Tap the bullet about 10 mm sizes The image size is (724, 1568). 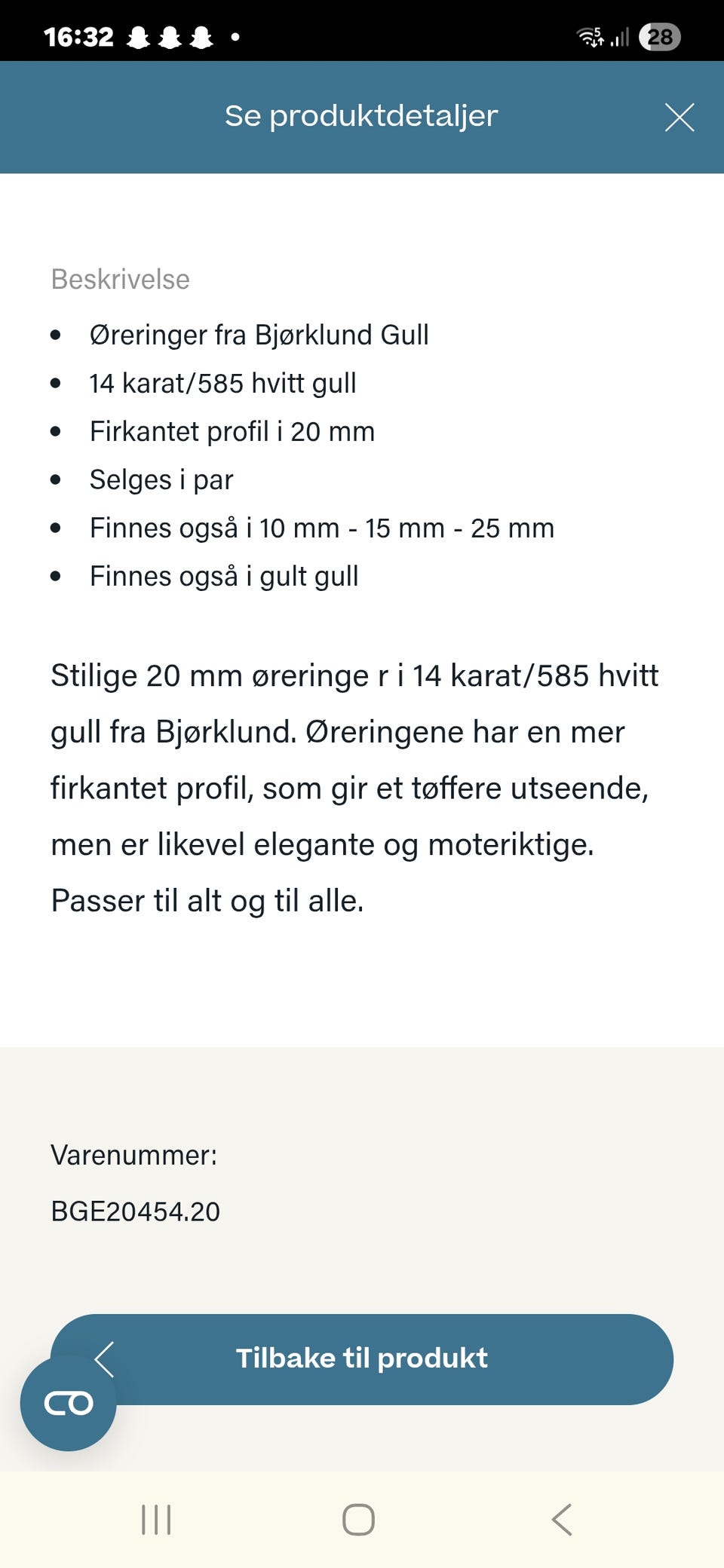[x=322, y=527]
